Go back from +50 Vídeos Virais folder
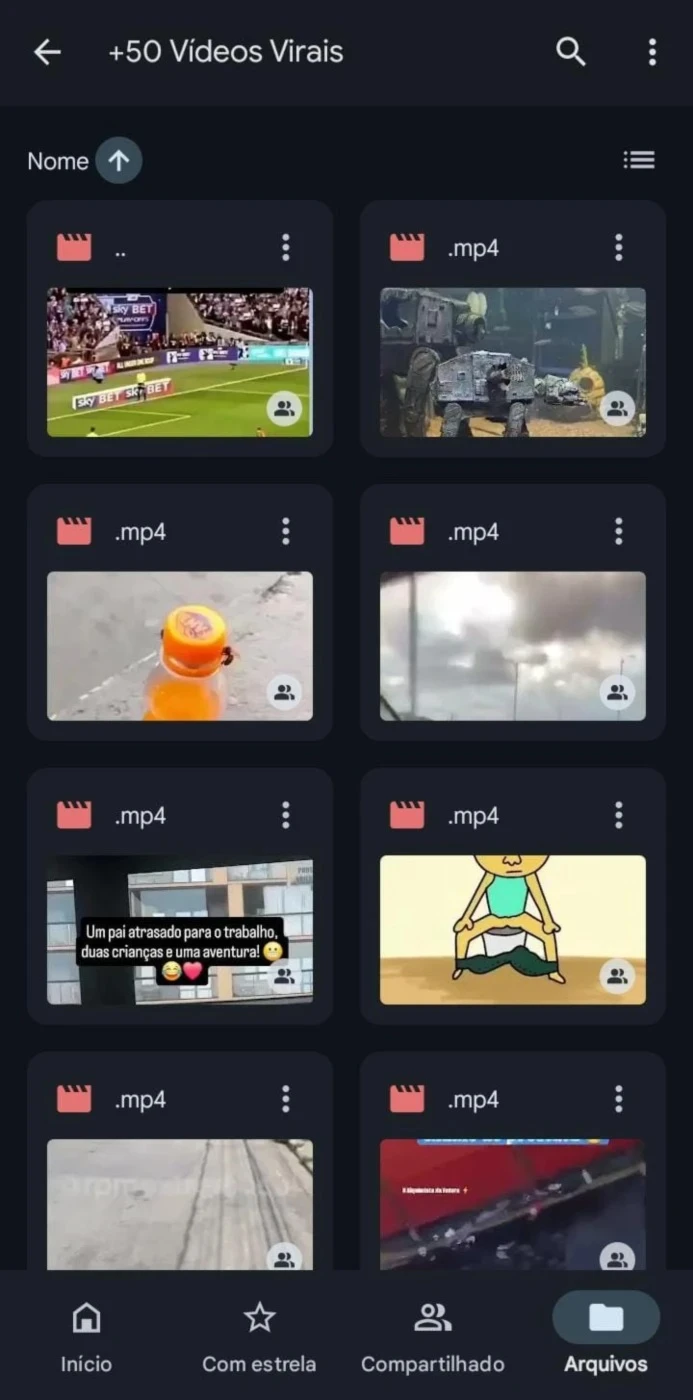 click(47, 53)
